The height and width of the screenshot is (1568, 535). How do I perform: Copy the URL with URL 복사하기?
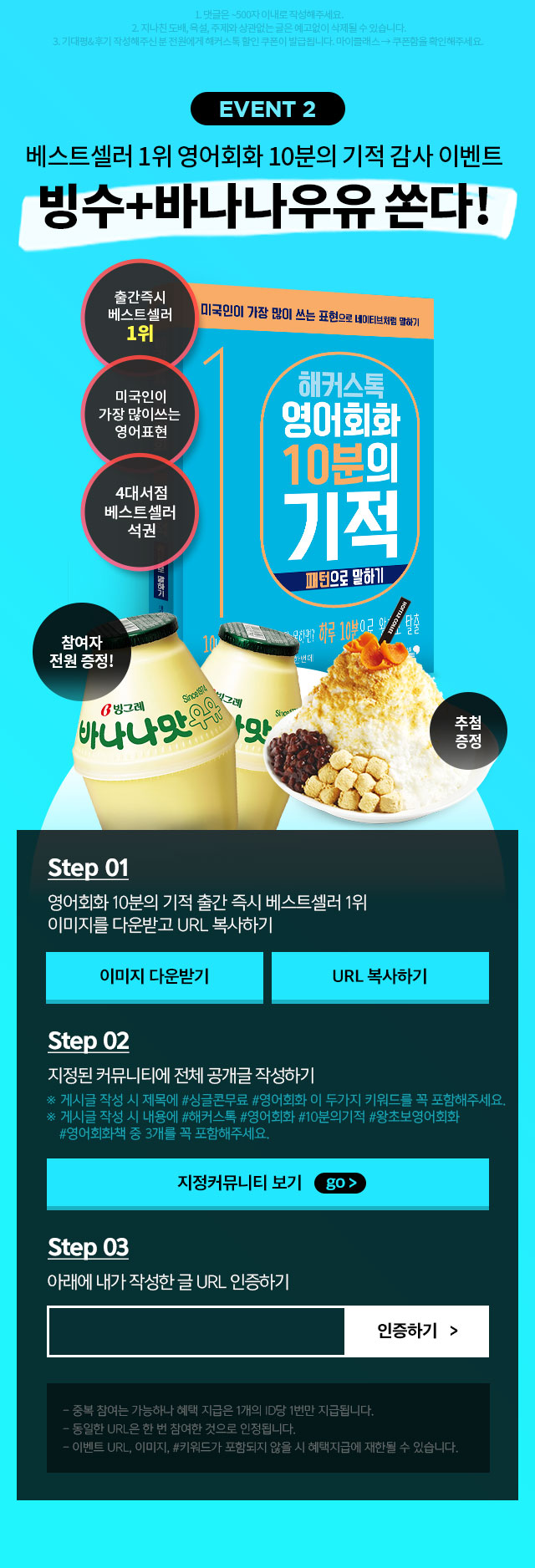click(x=380, y=976)
